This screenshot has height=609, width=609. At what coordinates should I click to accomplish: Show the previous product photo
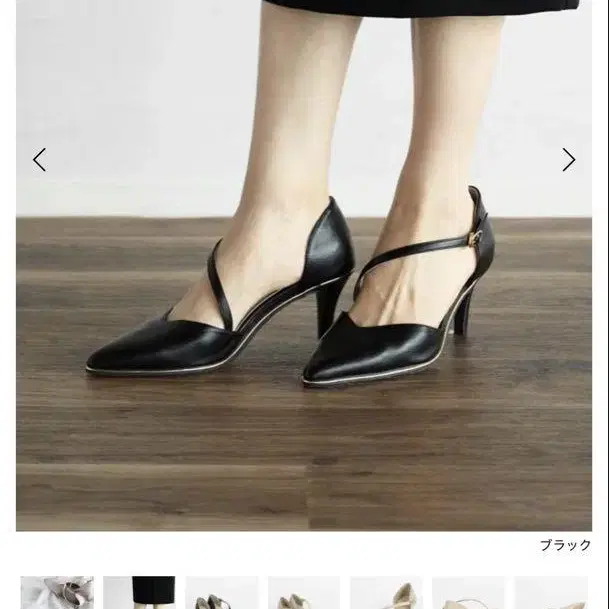39,160
